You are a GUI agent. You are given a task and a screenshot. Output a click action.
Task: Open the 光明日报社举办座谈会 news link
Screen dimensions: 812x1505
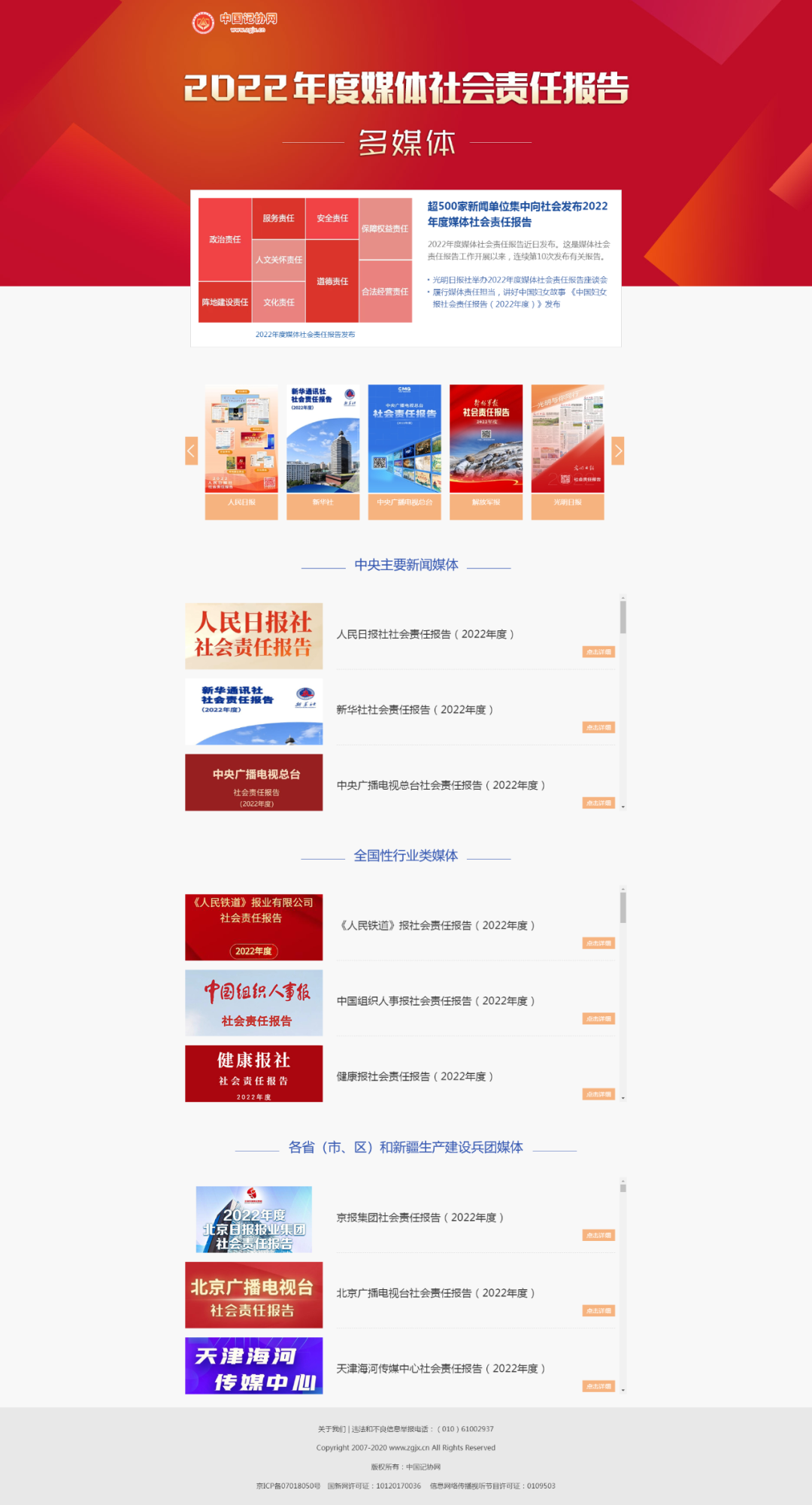click(520, 280)
